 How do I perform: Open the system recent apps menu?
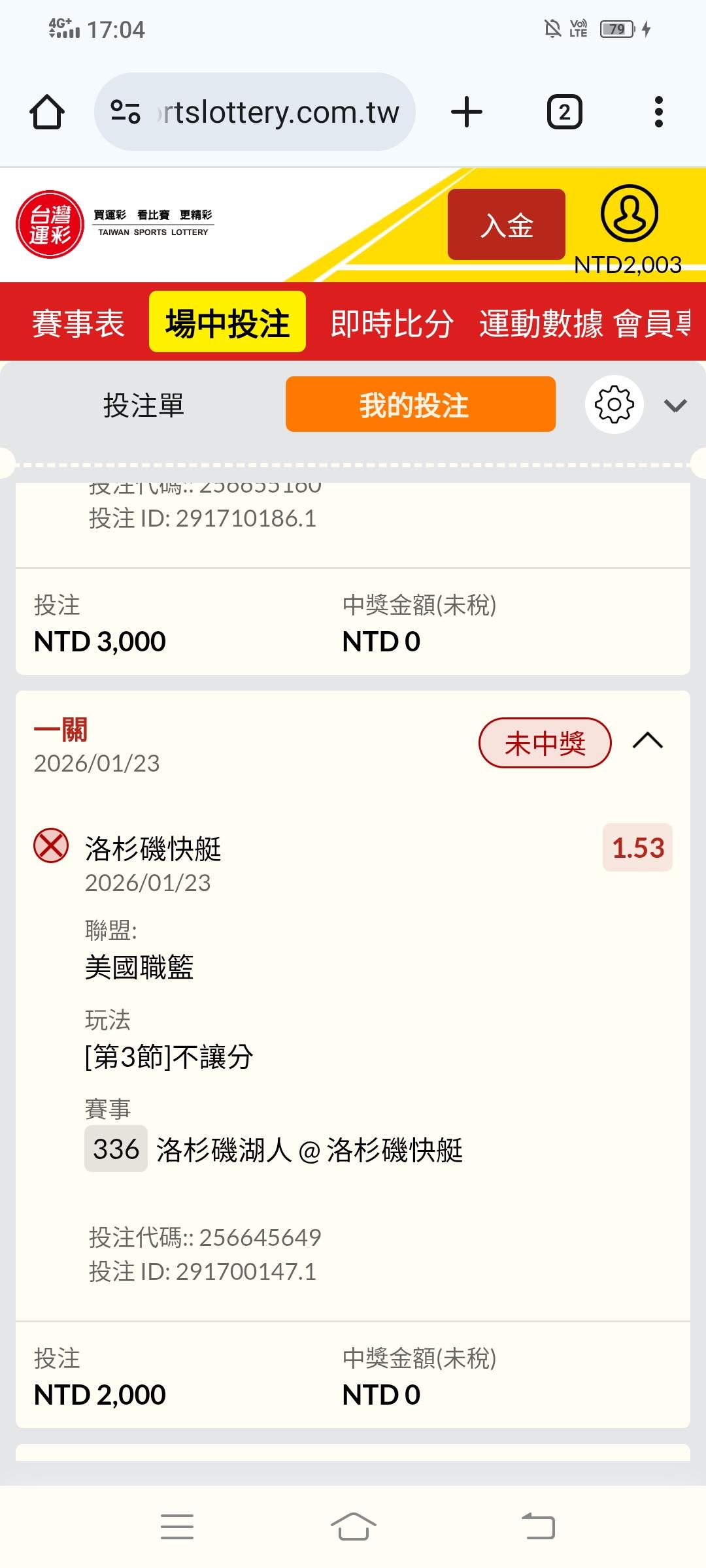coord(177,1527)
